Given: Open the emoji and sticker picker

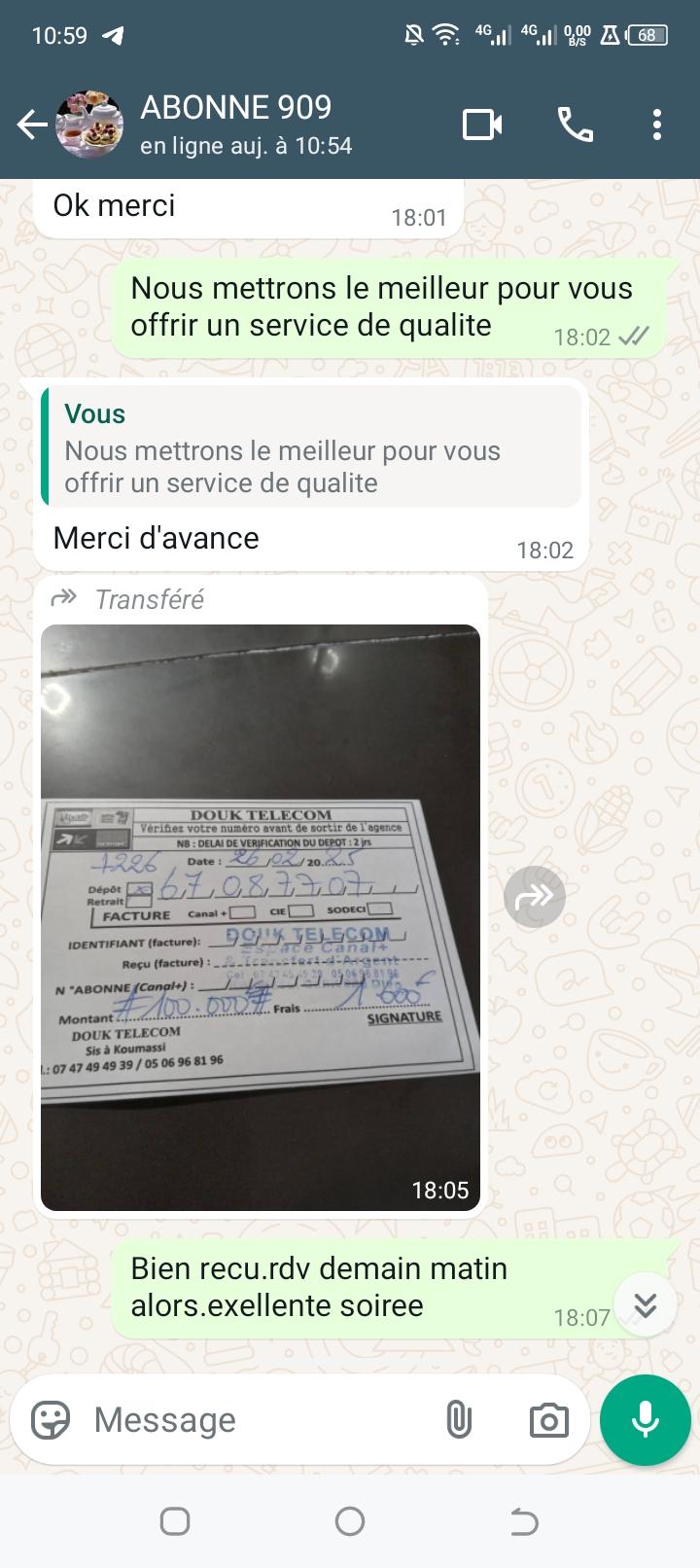Looking at the screenshot, I should point(51,1420).
